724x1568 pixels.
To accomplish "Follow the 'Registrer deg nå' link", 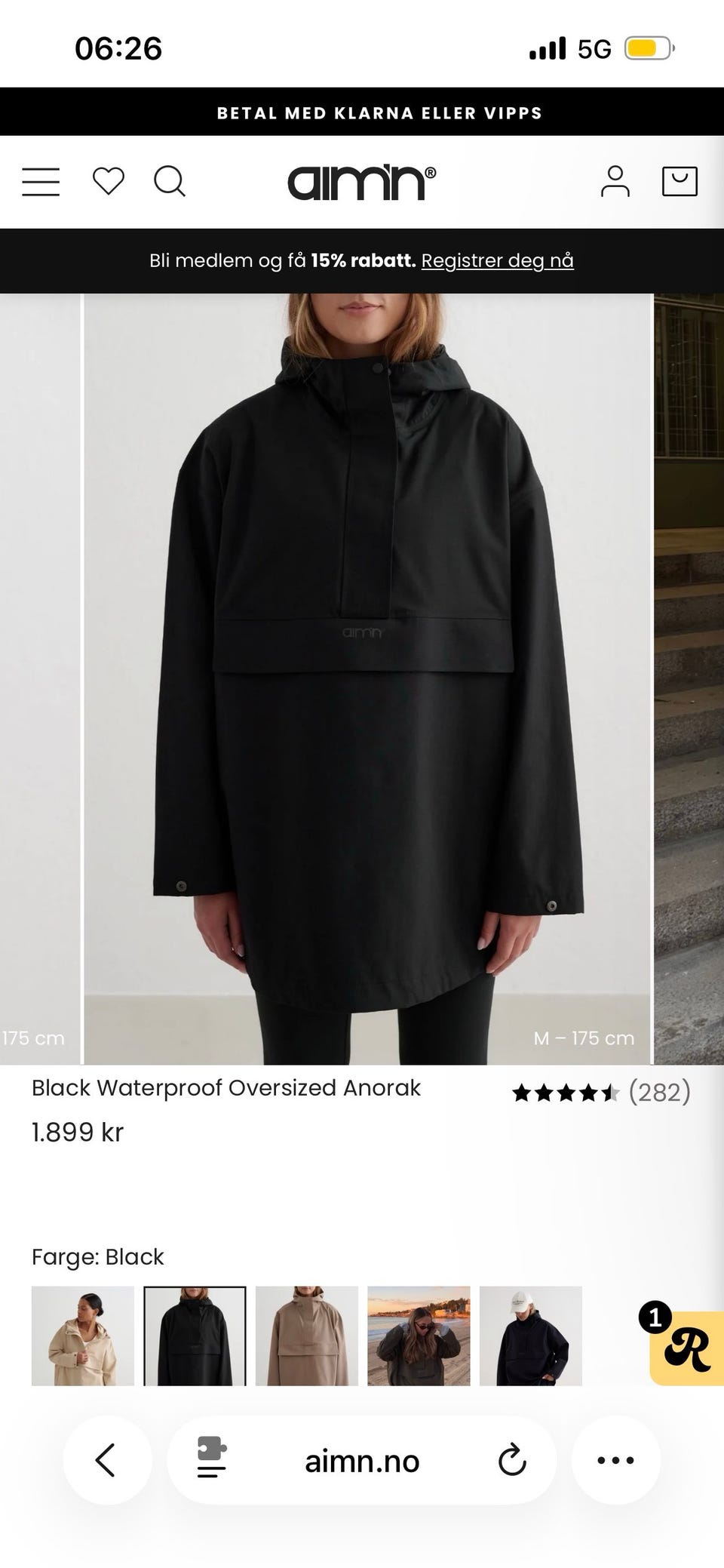I will tap(497, 261).
